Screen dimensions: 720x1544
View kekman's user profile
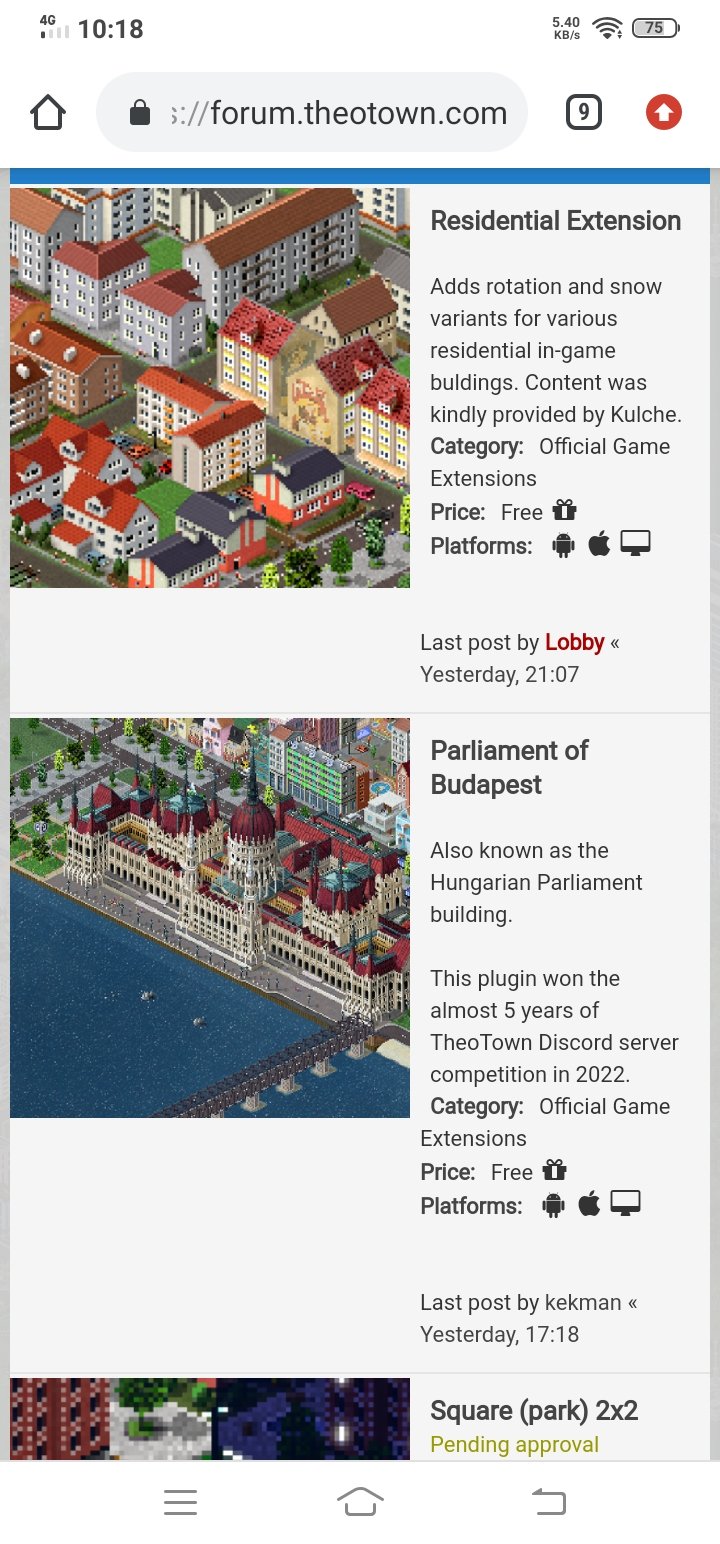pos(583,1303)
